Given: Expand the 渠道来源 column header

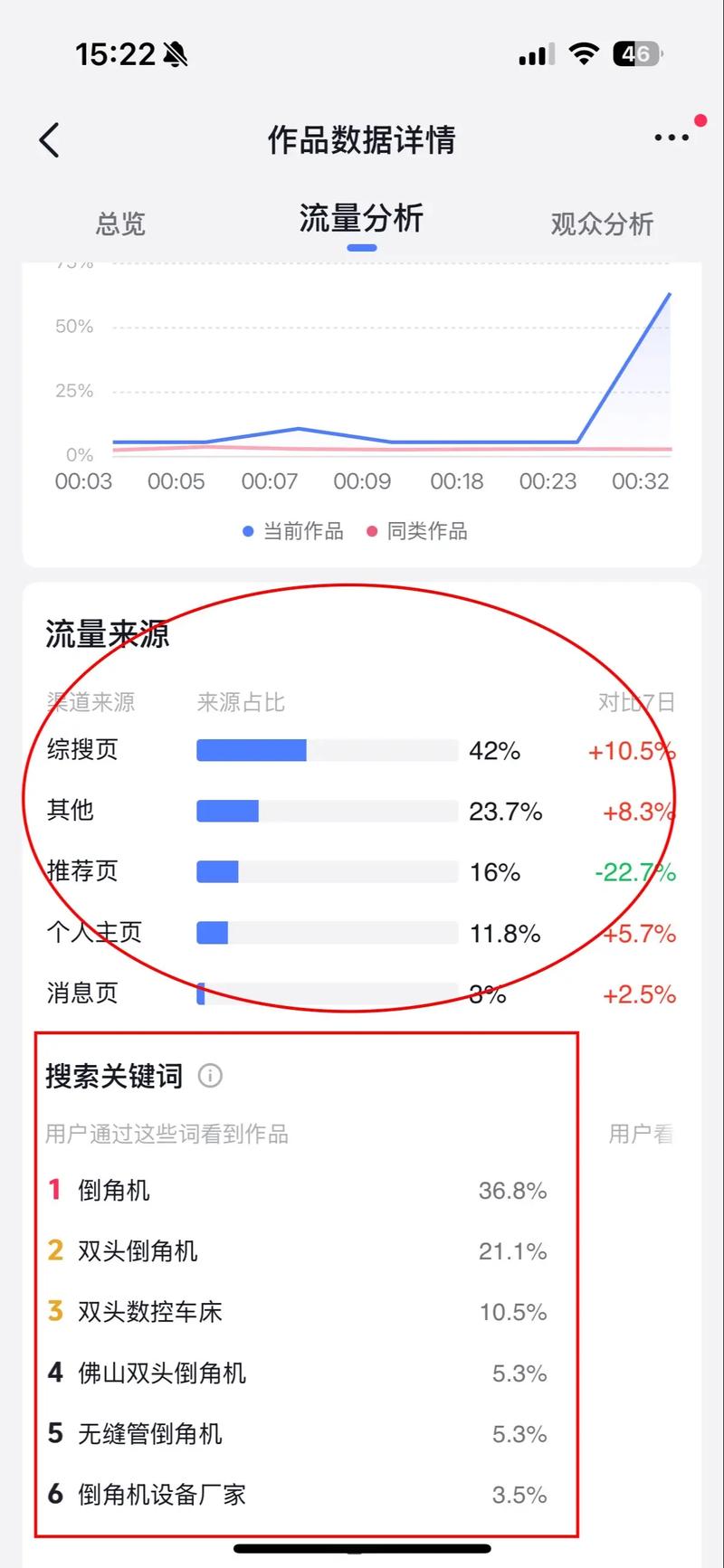Looking at the screenshot, I should 90,702.
